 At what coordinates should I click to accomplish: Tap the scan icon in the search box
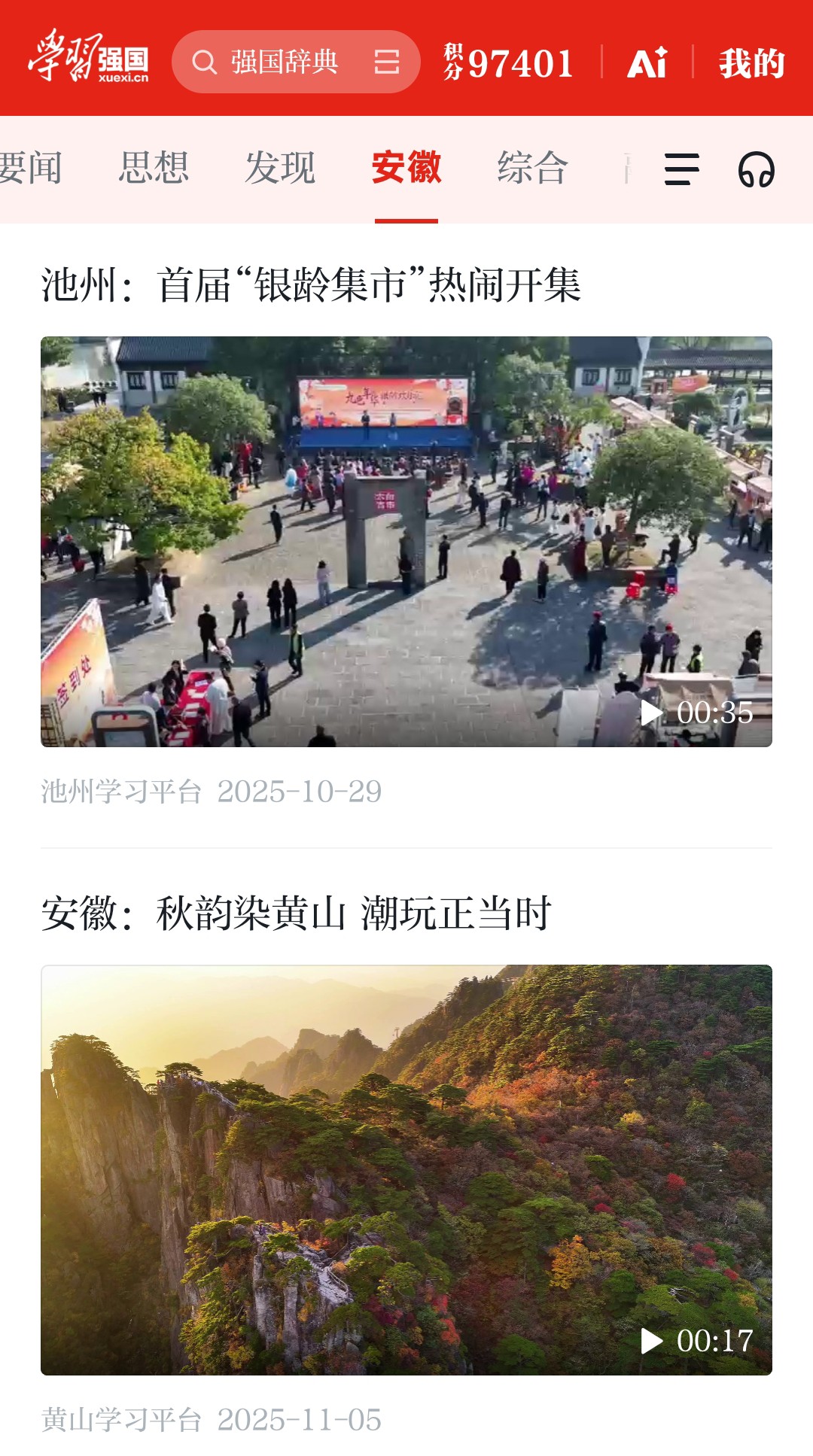pyautogui.click(x=387, y=62)
